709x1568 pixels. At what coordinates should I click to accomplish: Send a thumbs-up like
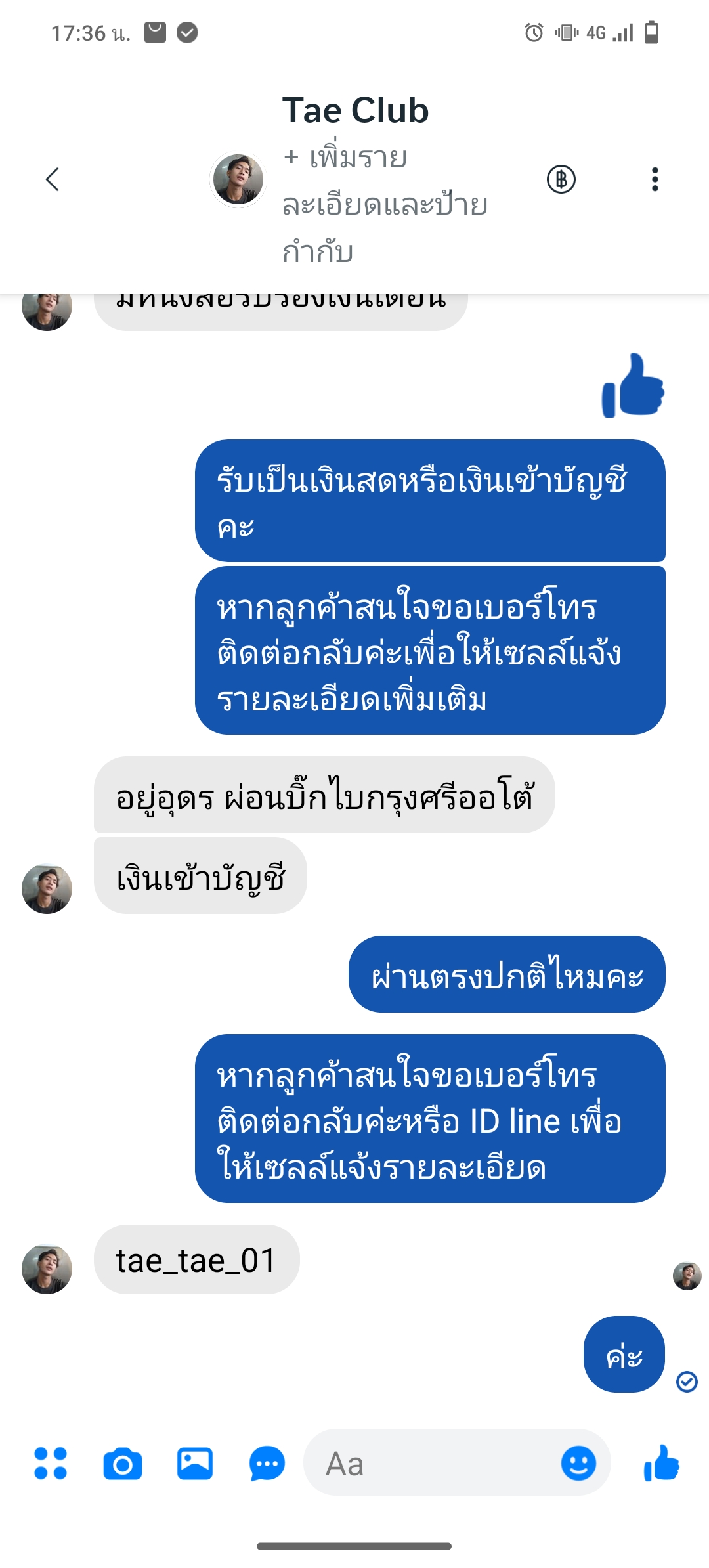(662, 1464)
